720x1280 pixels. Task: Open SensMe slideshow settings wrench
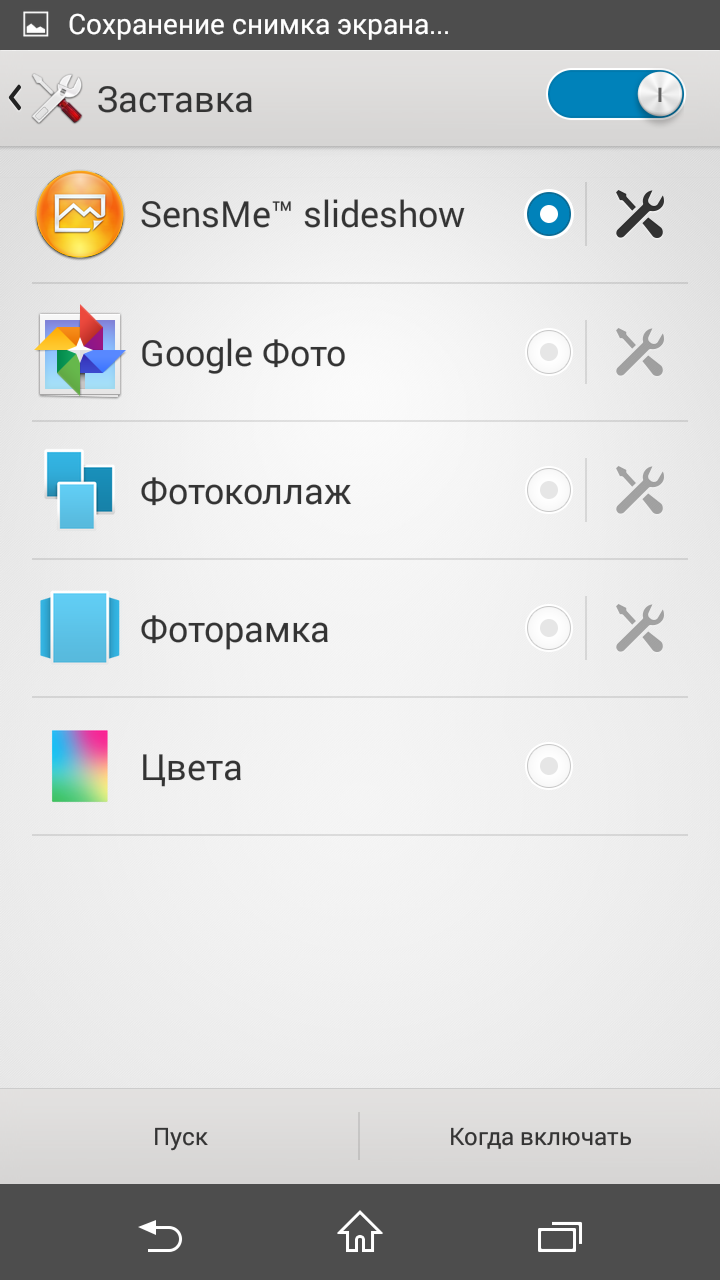coord(639,214)
